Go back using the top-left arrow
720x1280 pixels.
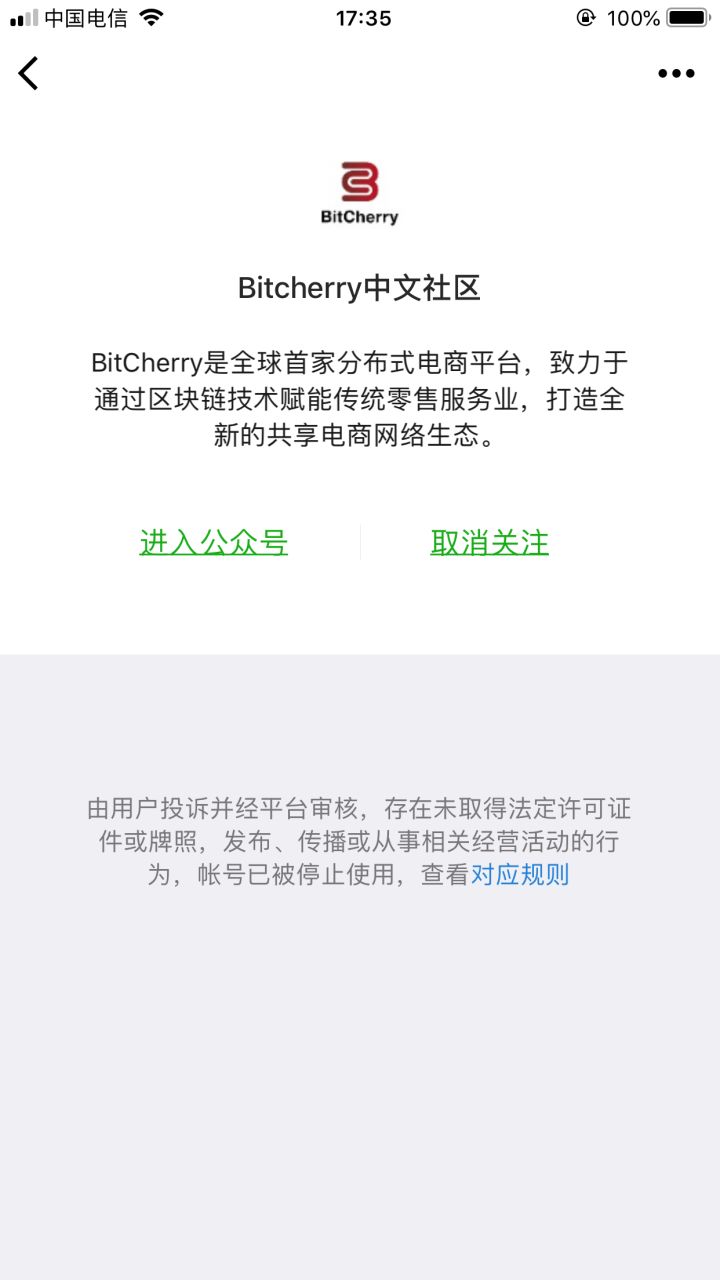click(29, 73)
